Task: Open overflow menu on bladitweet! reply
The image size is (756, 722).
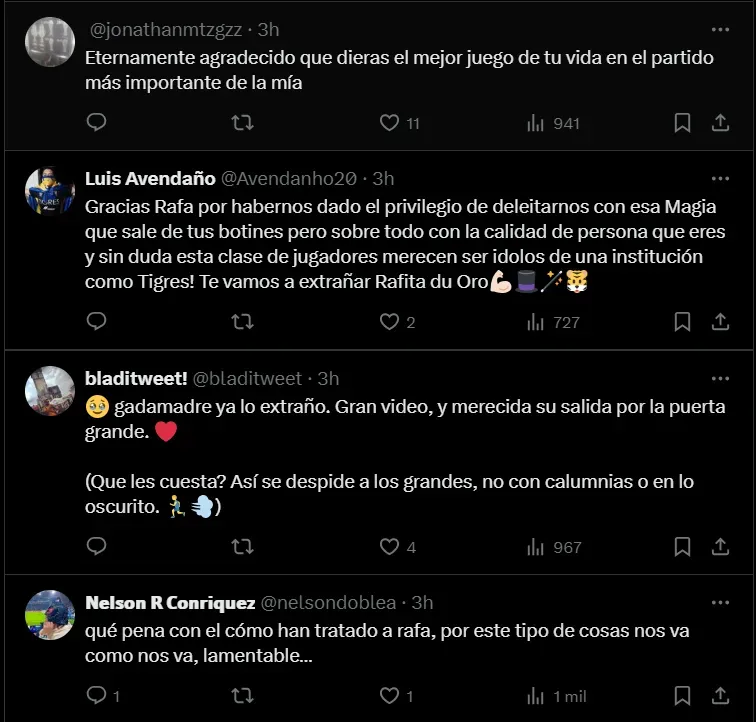Action: tap(720, 378)
